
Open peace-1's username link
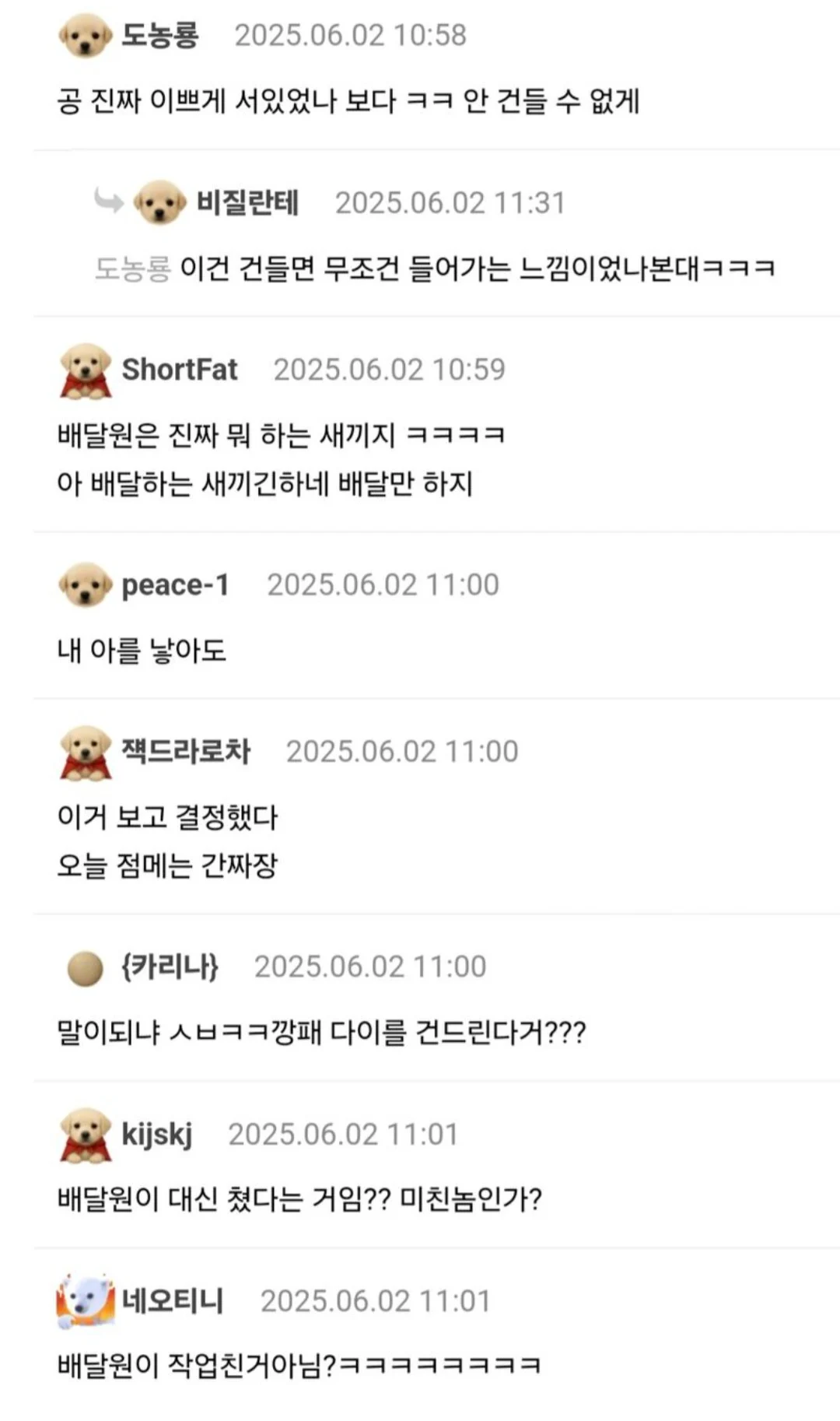point(175,584)
